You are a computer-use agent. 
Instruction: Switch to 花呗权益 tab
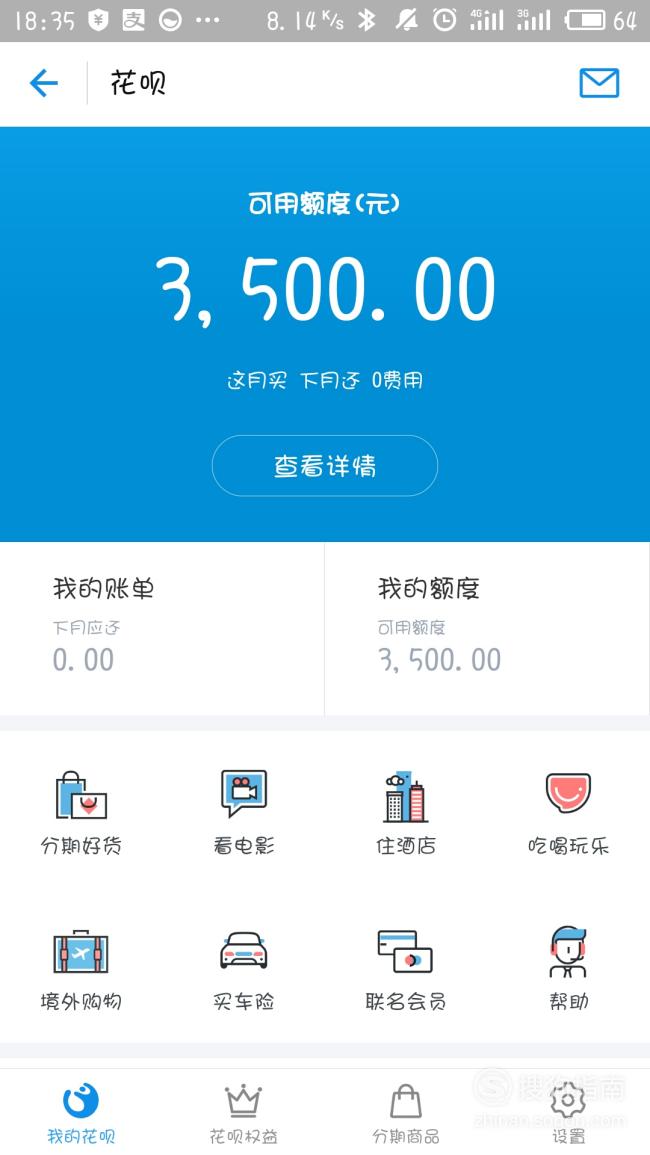click(x=244, y=1114)
